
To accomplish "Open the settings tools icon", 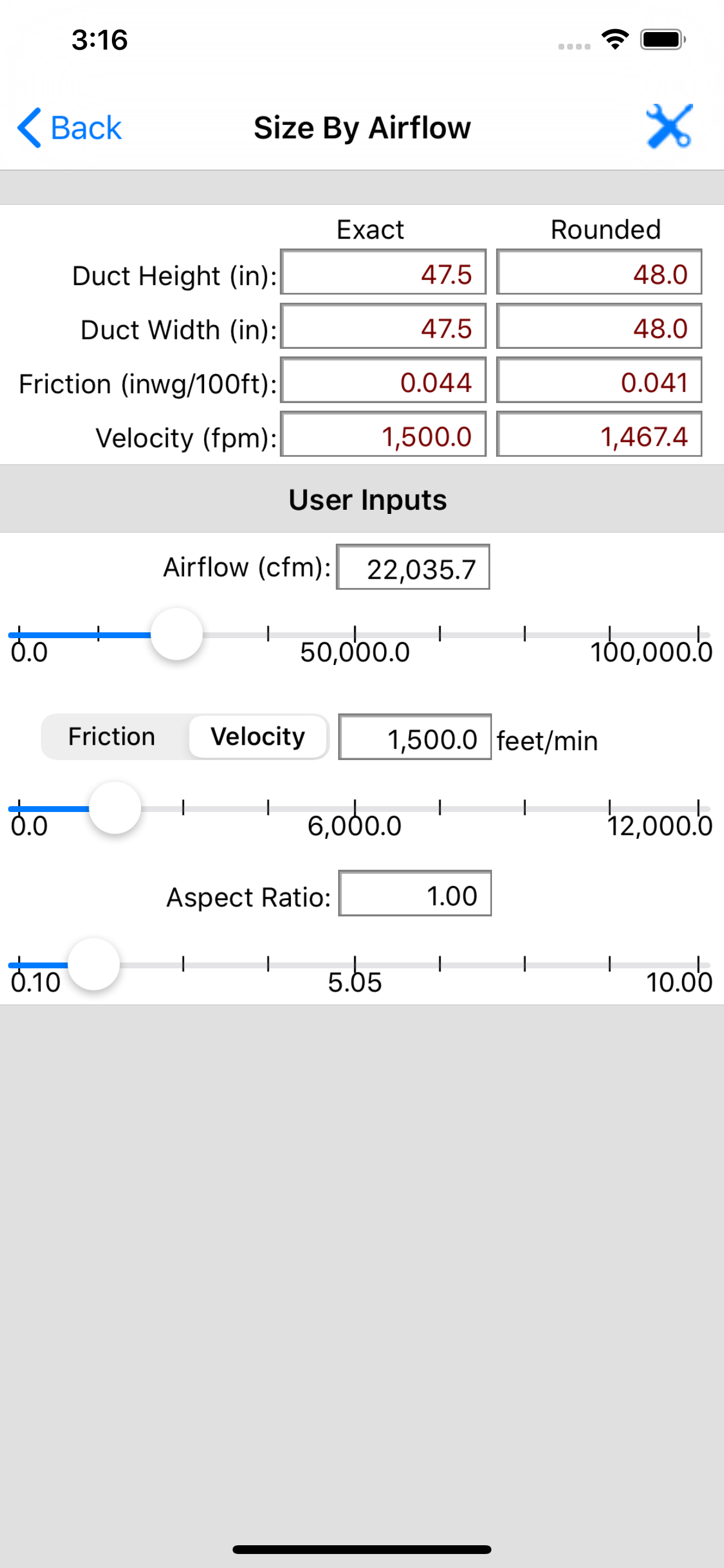I will pyautogui.click(x=669, y=127).
